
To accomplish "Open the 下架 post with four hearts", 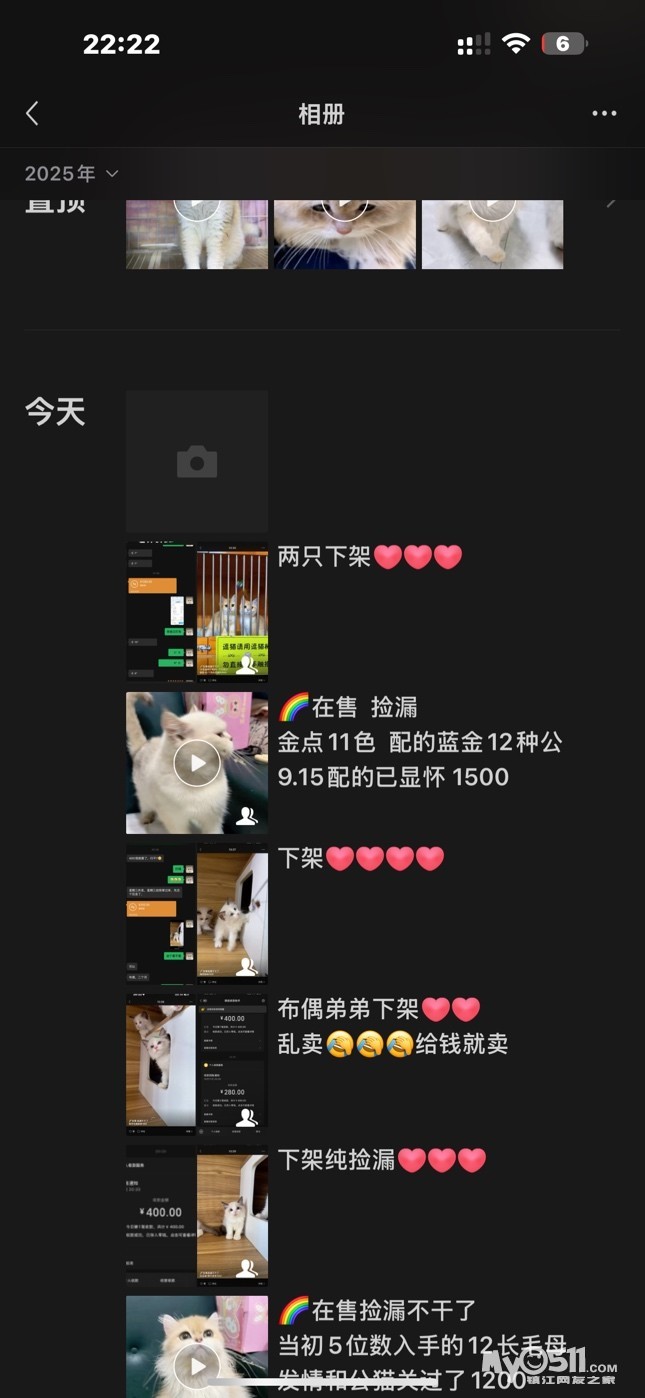I will tap(197, 914).
